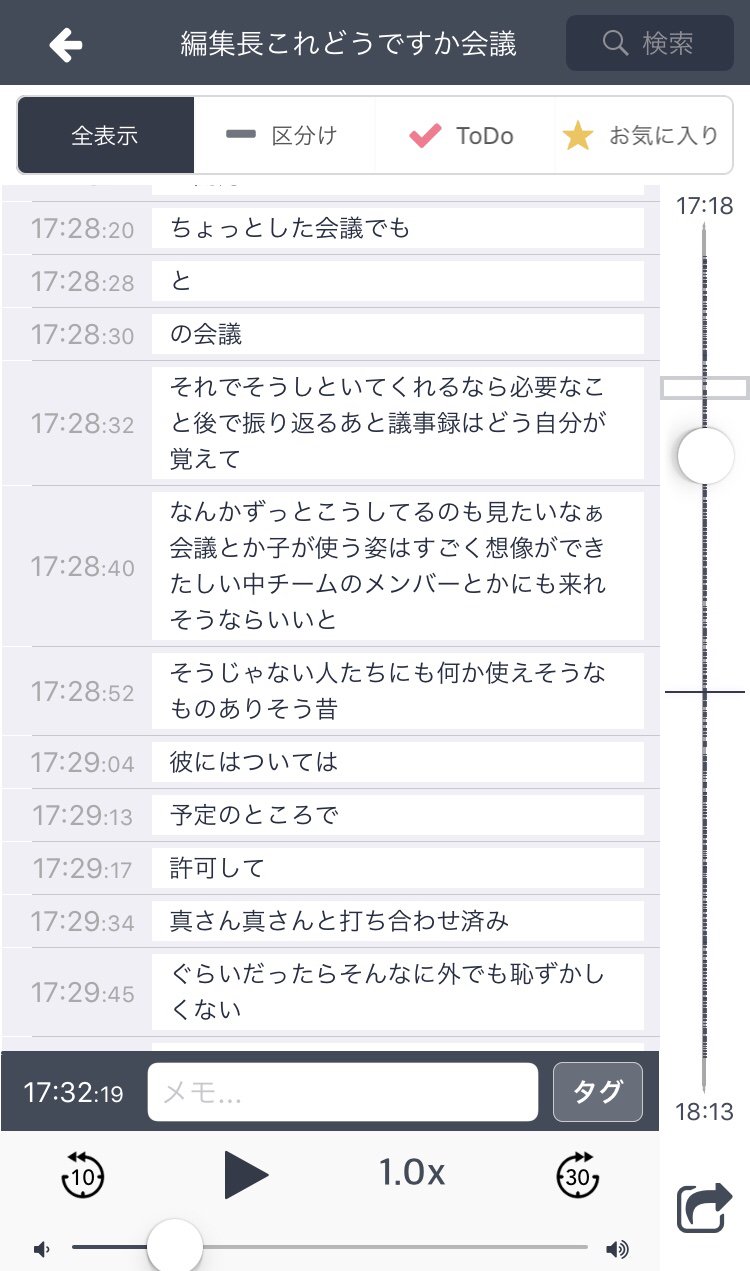
Task: Select the 17:28:52 transcript entry
Action: point(330,691)
